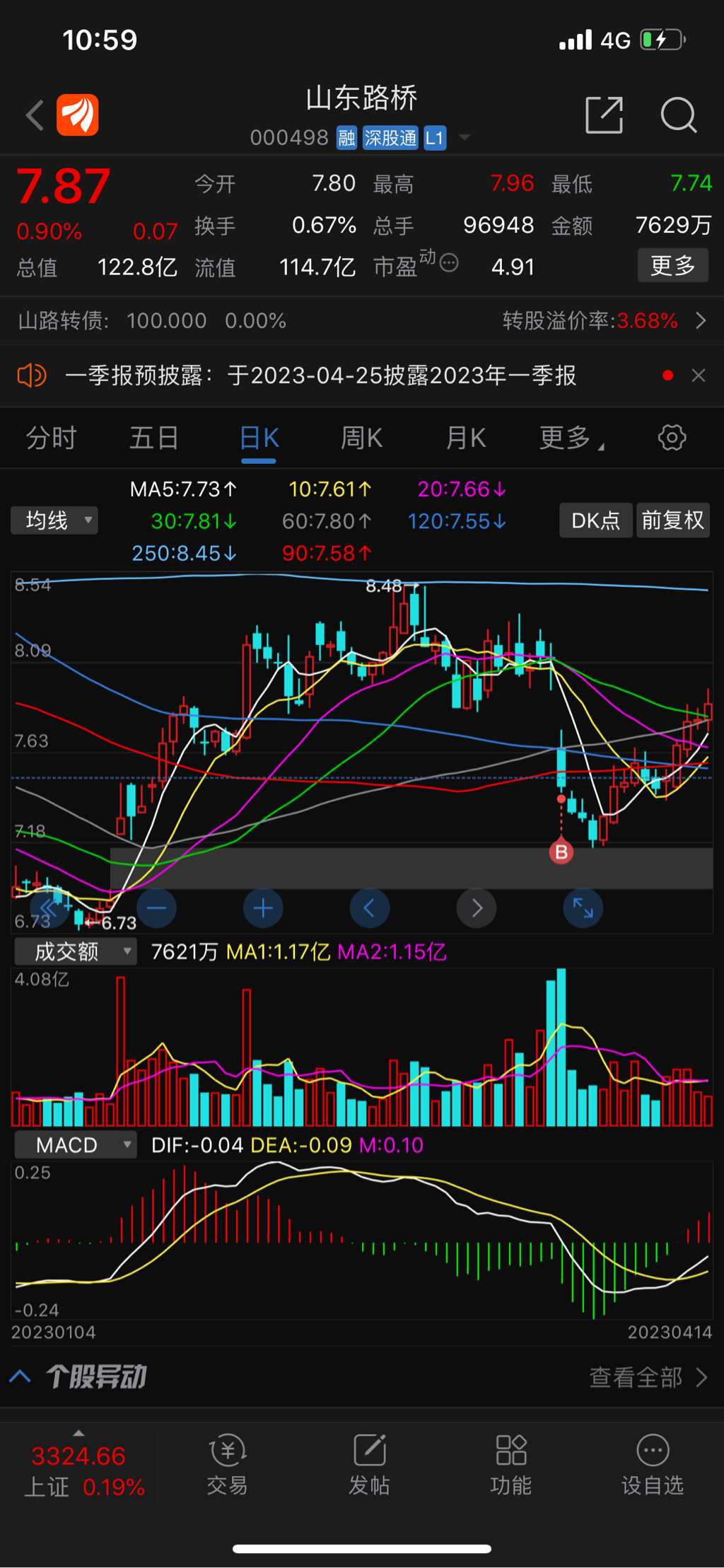Expand the 更多 chart period menu

tap(570, 439)
